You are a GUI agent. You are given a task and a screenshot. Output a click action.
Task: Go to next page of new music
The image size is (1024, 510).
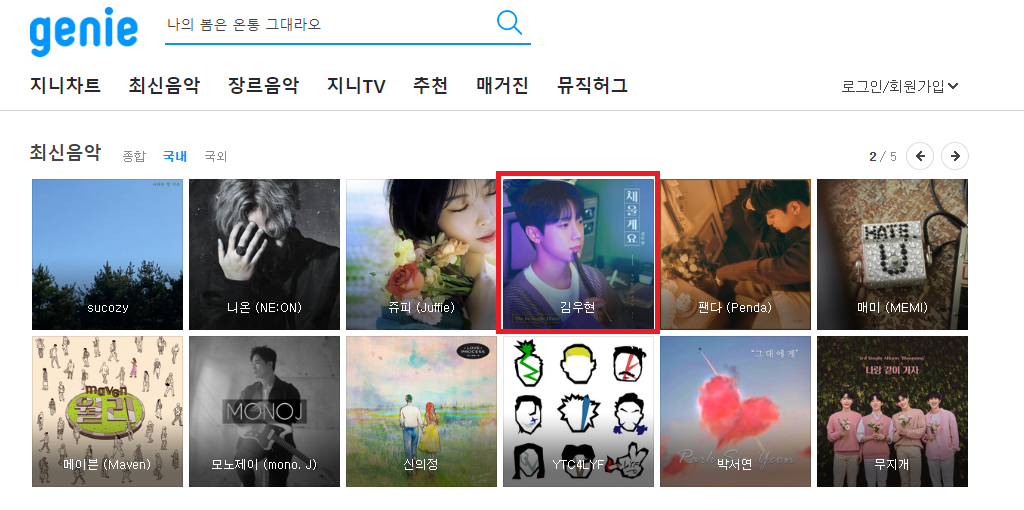coord(955,156)
